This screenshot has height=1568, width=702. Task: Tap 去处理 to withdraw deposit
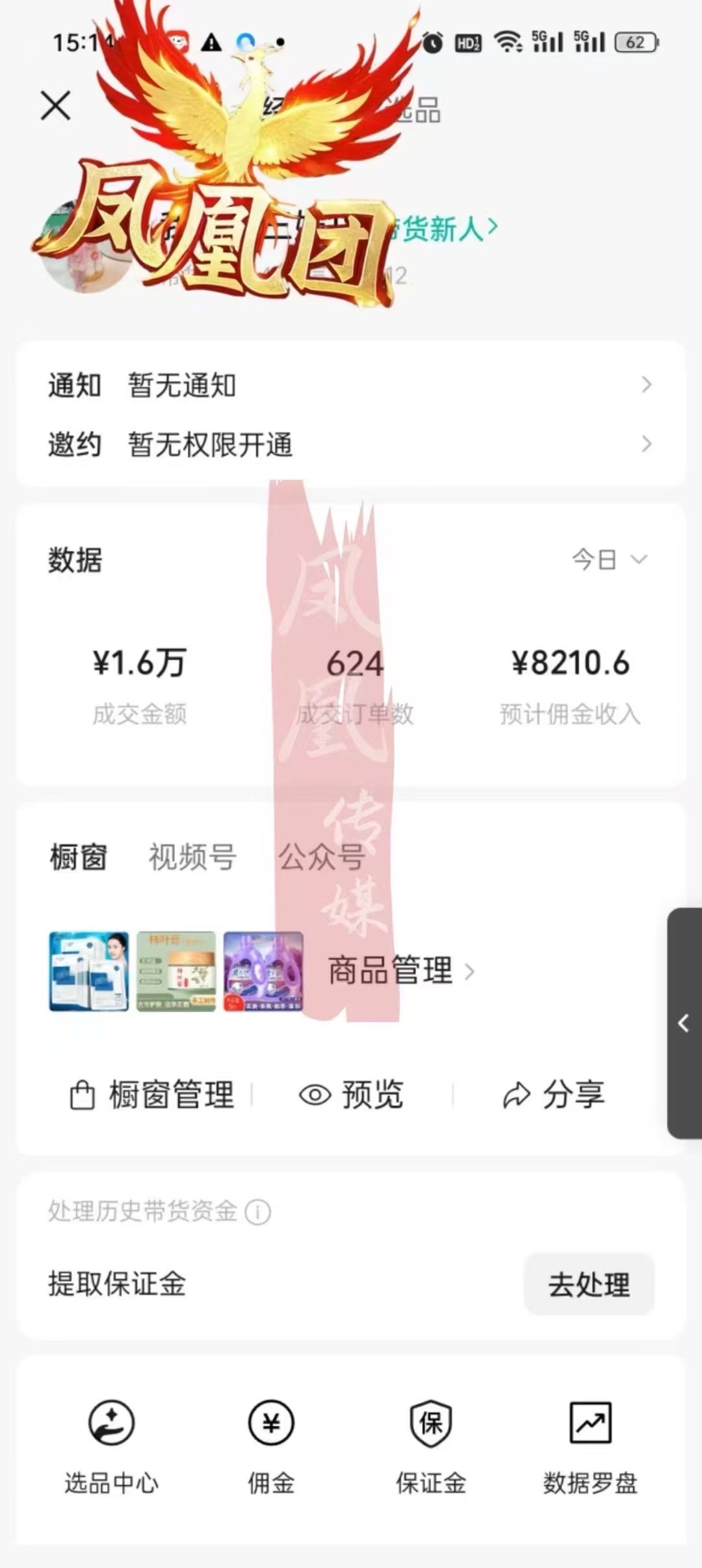click(x=589, y=1284)
